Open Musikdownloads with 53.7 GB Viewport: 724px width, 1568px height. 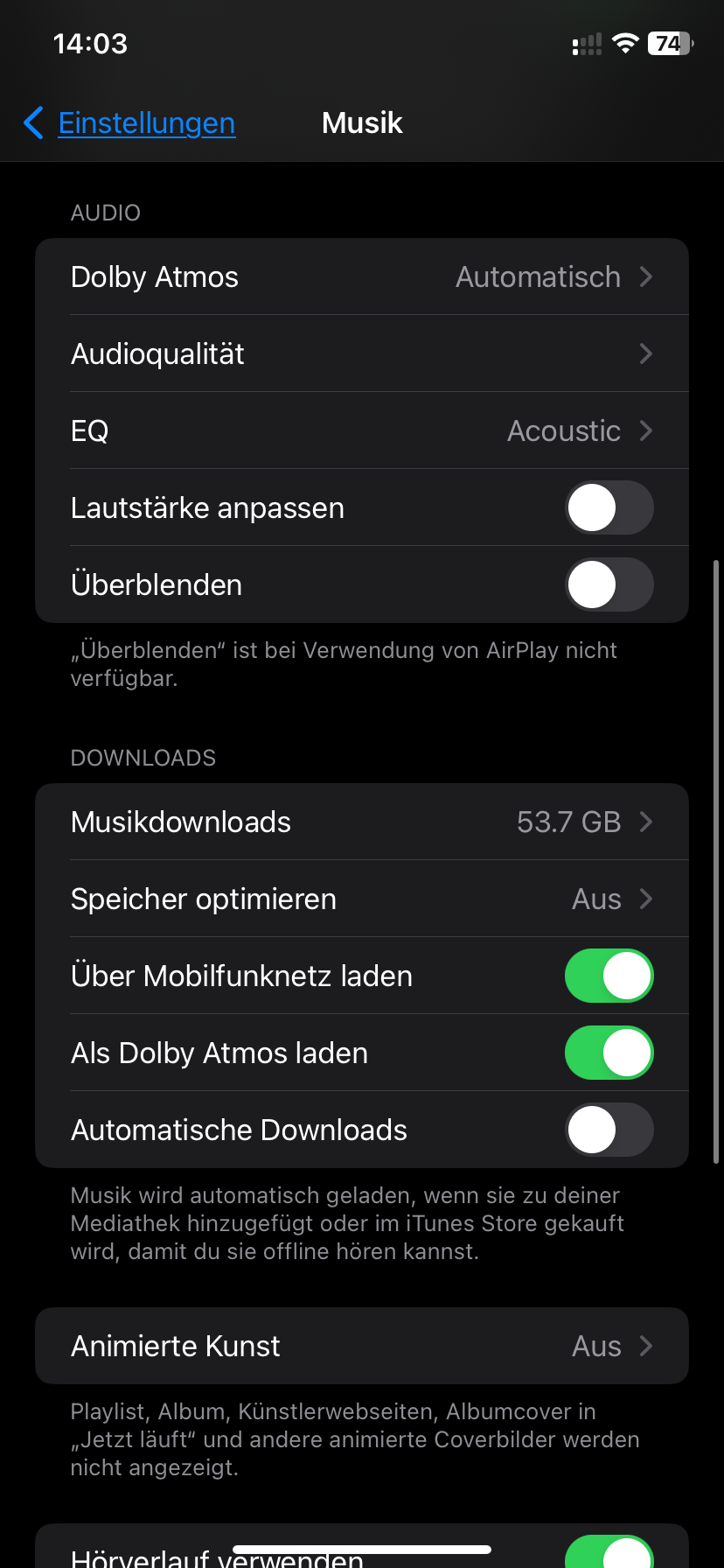click(362, 822)
